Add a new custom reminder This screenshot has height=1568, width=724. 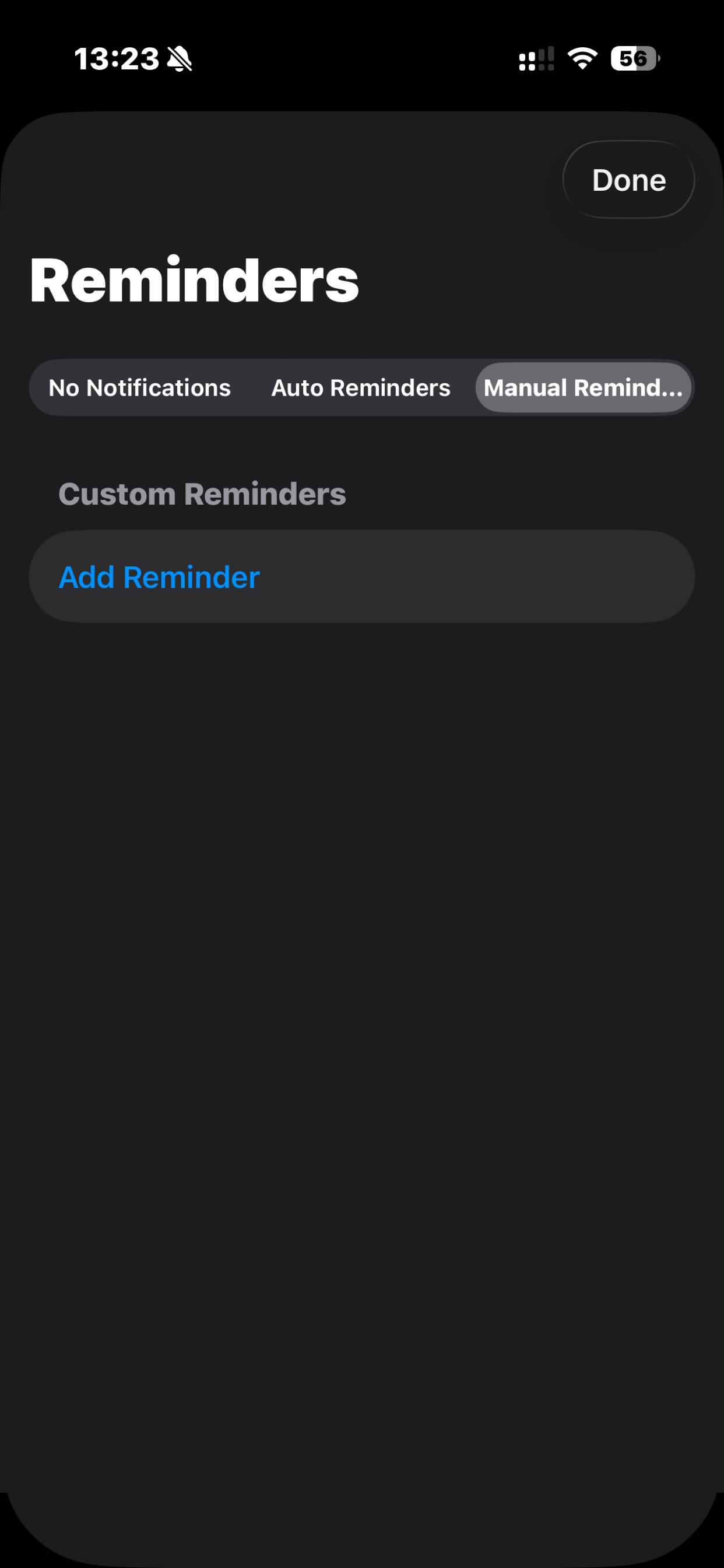[x=159, y=577]
